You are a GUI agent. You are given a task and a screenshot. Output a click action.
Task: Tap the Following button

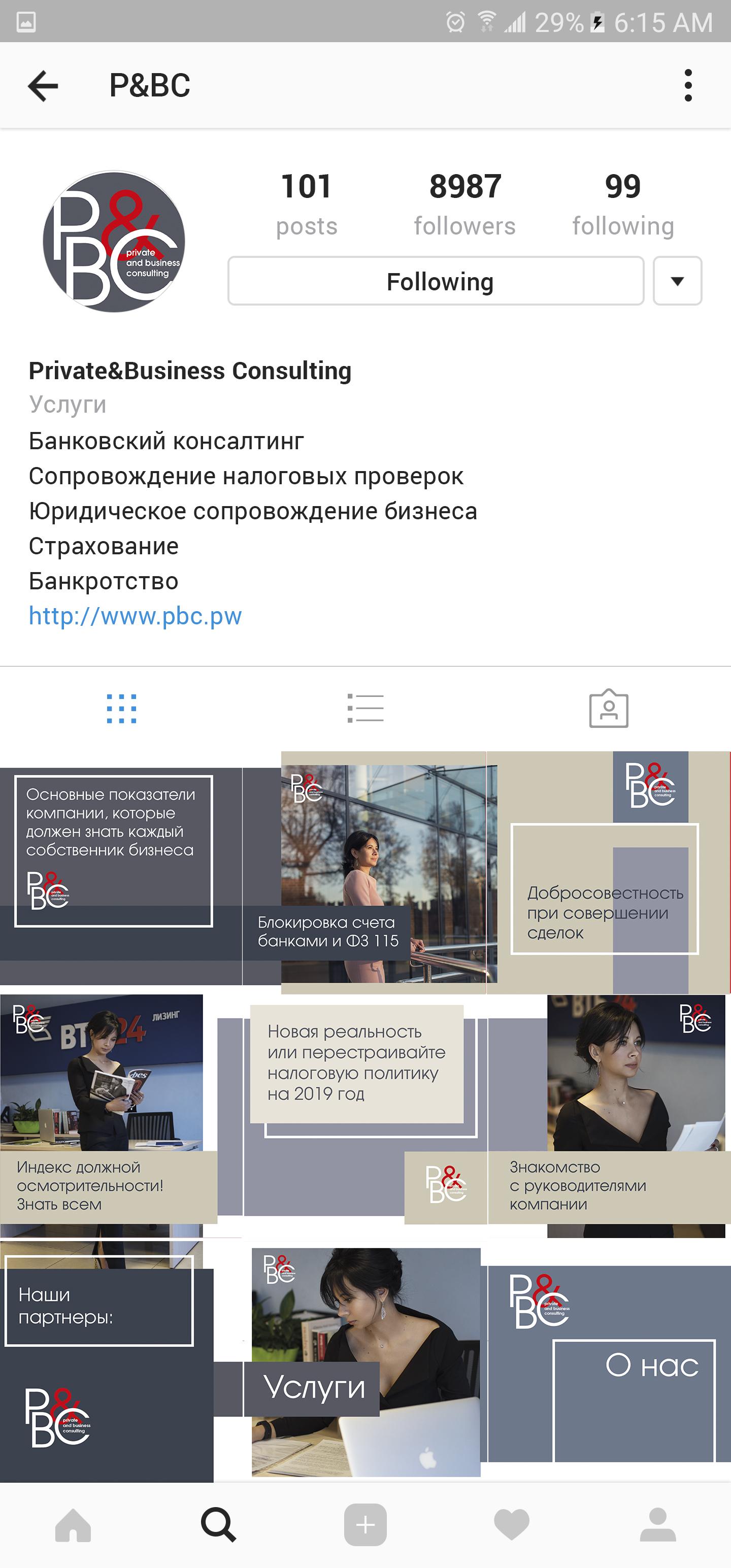coord(436,281)
